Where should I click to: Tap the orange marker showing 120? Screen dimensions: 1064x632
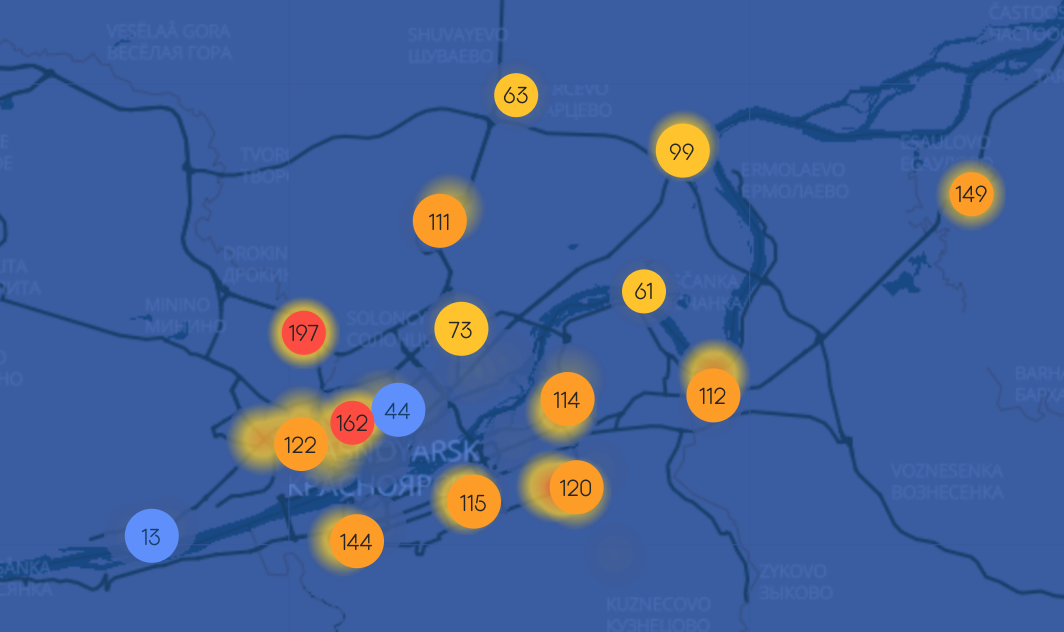(x=576, y=488)
